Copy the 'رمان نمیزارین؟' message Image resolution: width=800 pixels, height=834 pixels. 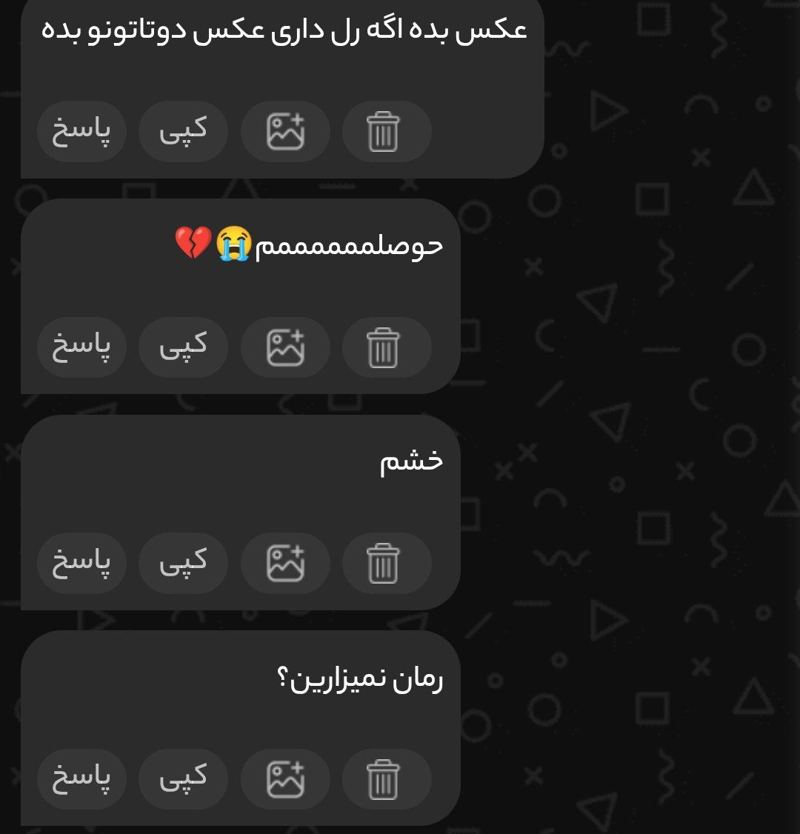pos(183,779)
